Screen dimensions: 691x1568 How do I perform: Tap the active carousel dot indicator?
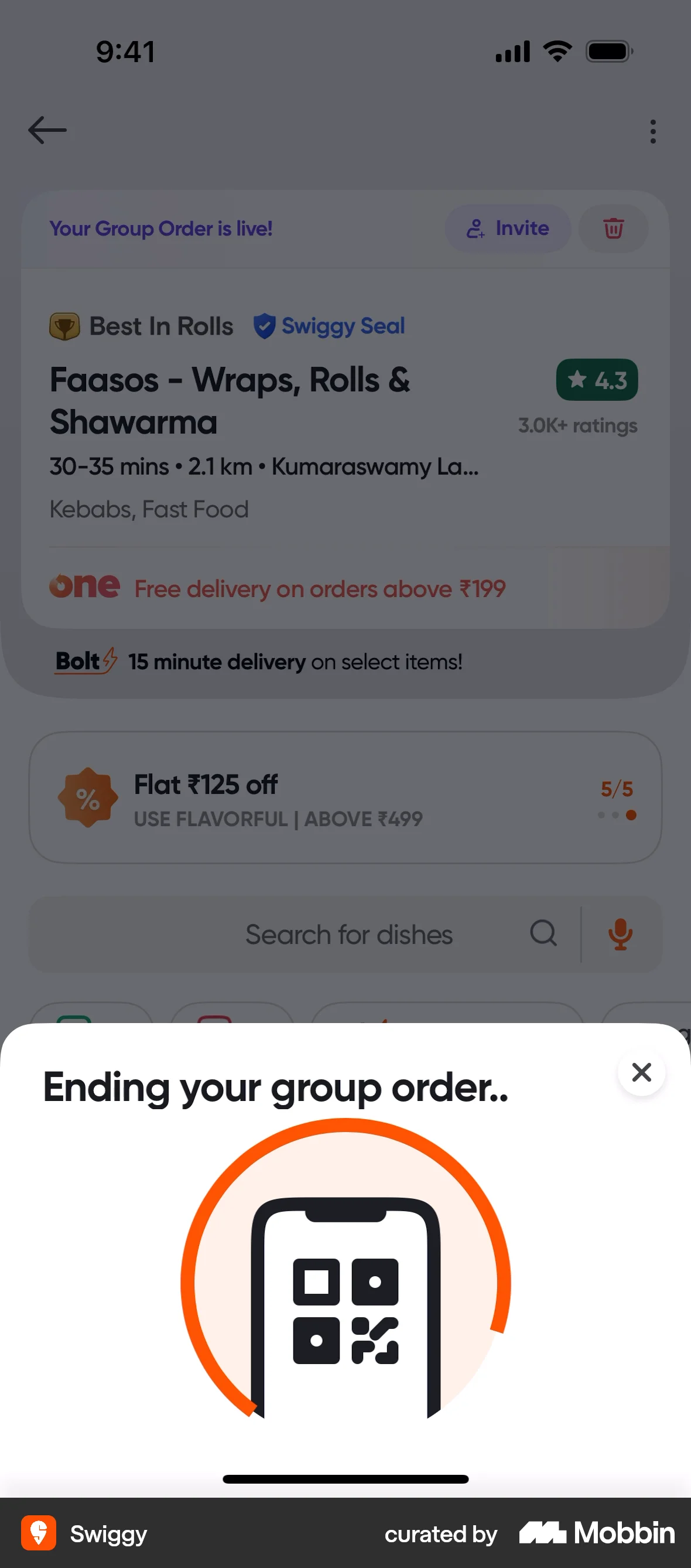(x=631, y=816)
